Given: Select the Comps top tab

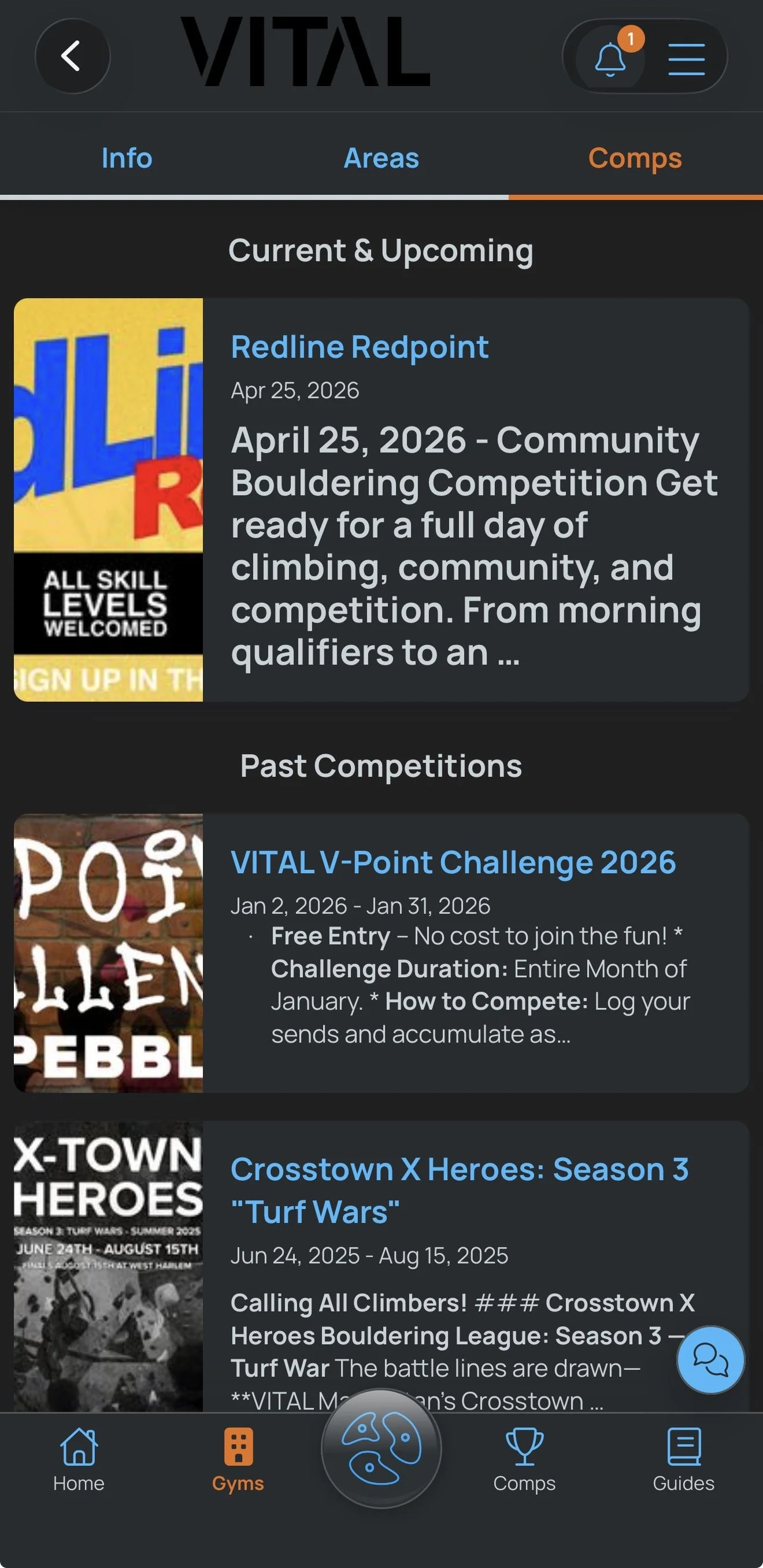Looking at the screenshot, I should coord(635,158).
